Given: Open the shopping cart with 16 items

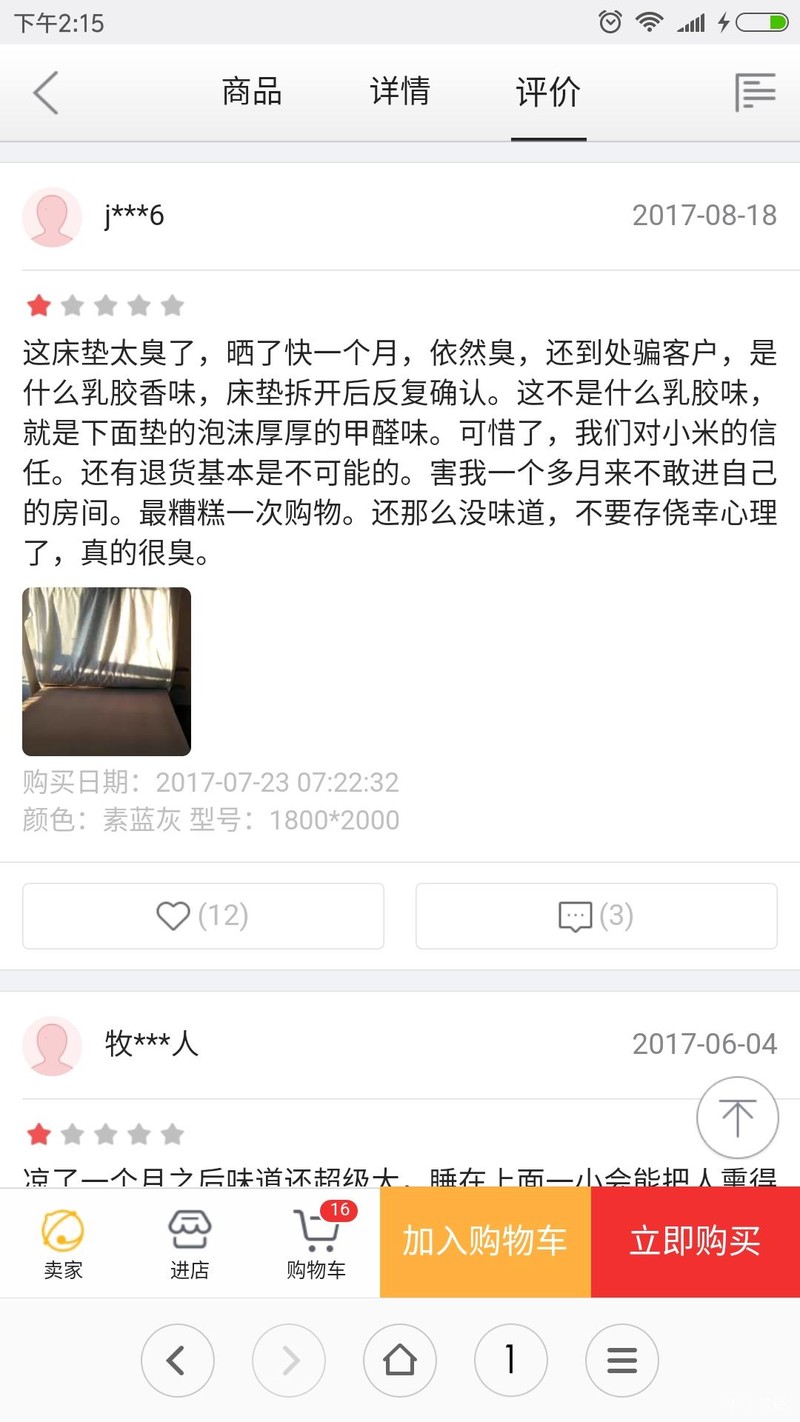Looking at the screenshot, I should [317, 1243].
